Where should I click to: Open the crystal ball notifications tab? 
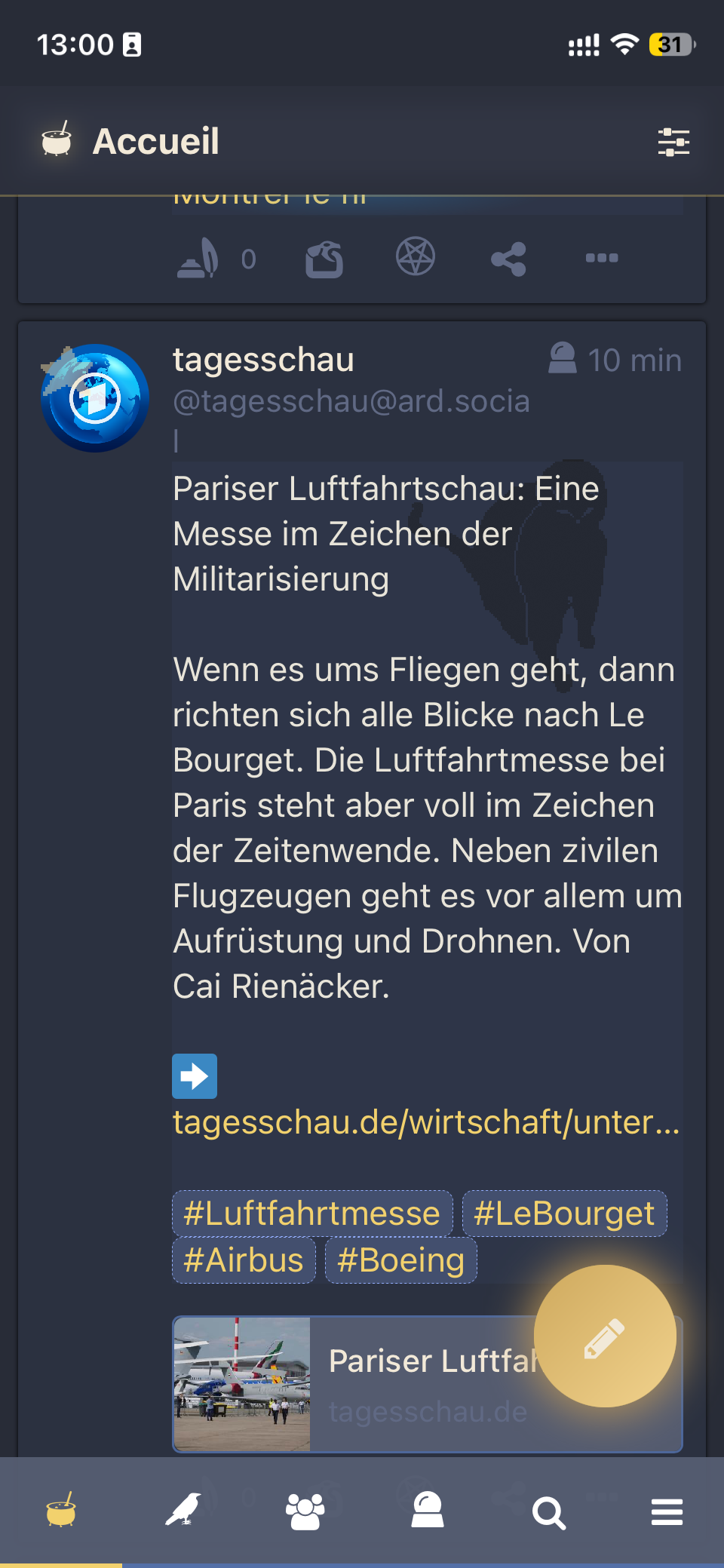428,1511
